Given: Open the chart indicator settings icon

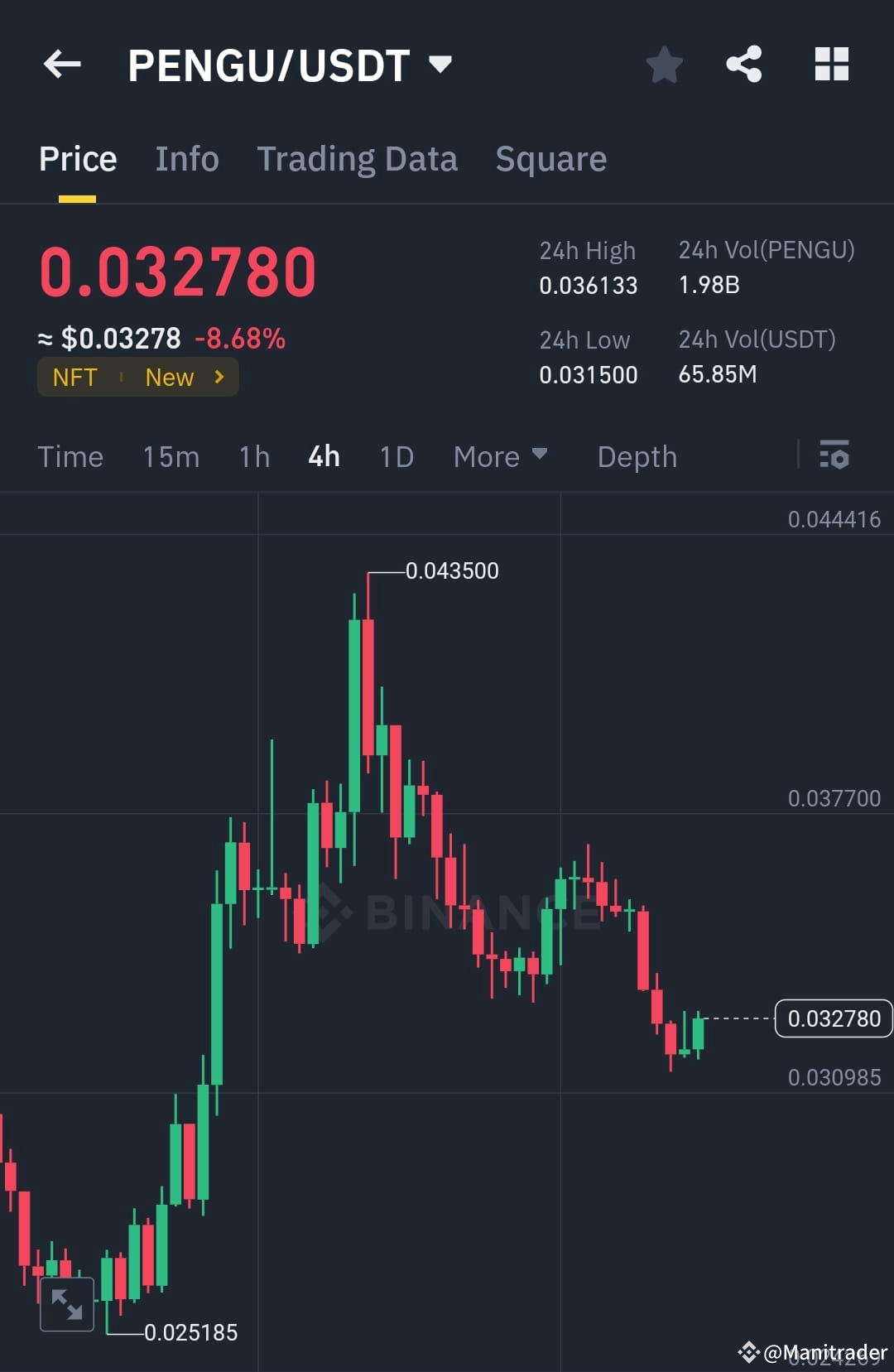Looking at the screenshot, I should 834,456.
